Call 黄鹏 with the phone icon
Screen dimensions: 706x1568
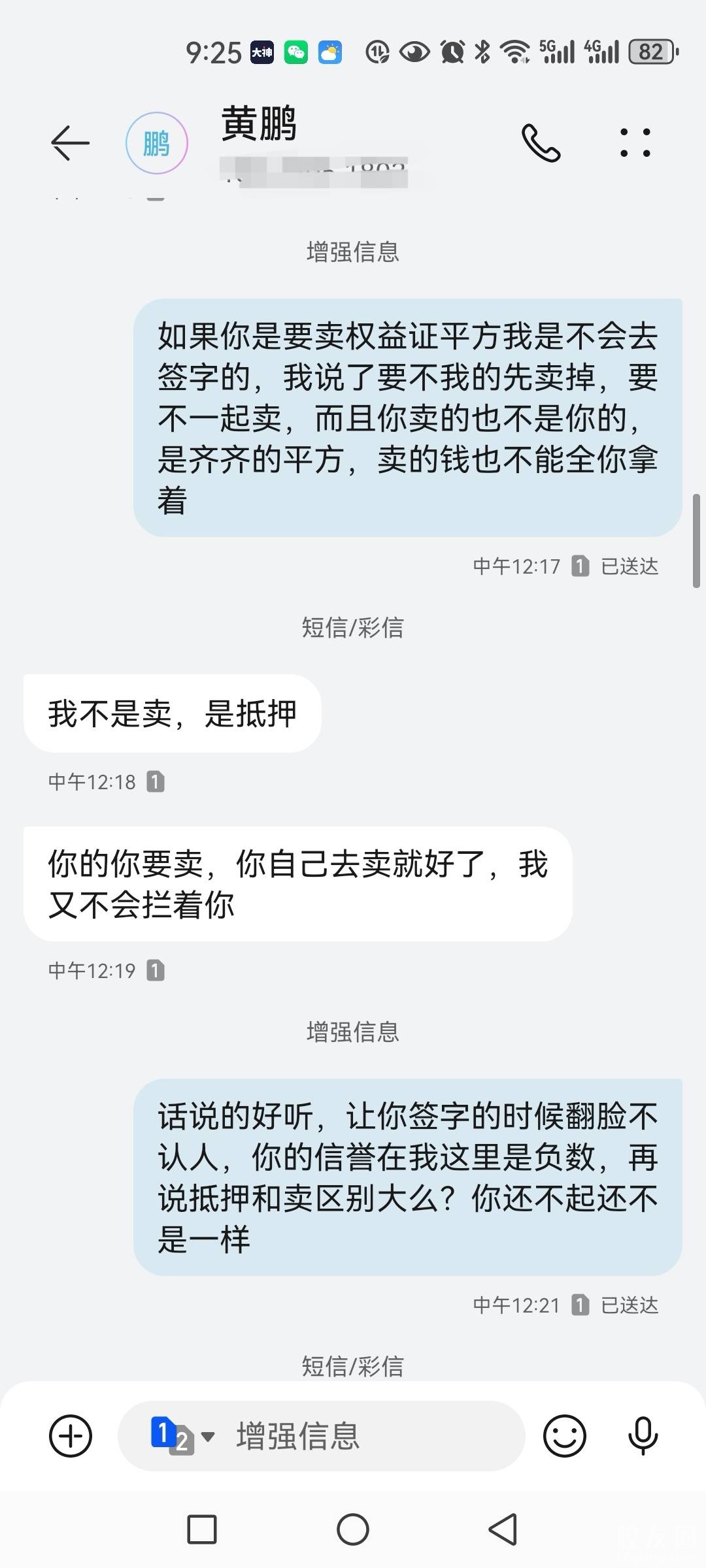click(541, 142)
